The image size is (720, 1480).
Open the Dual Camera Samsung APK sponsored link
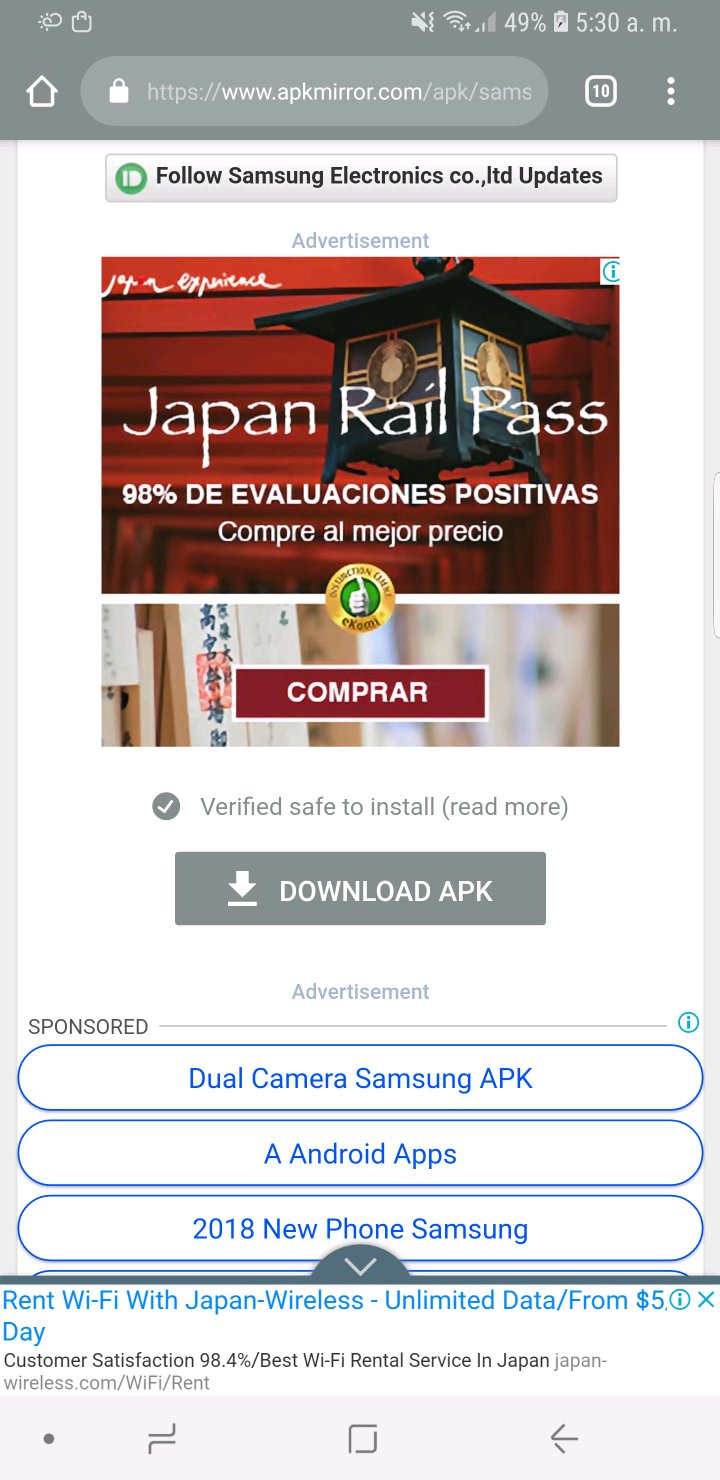coord(360,1078)
